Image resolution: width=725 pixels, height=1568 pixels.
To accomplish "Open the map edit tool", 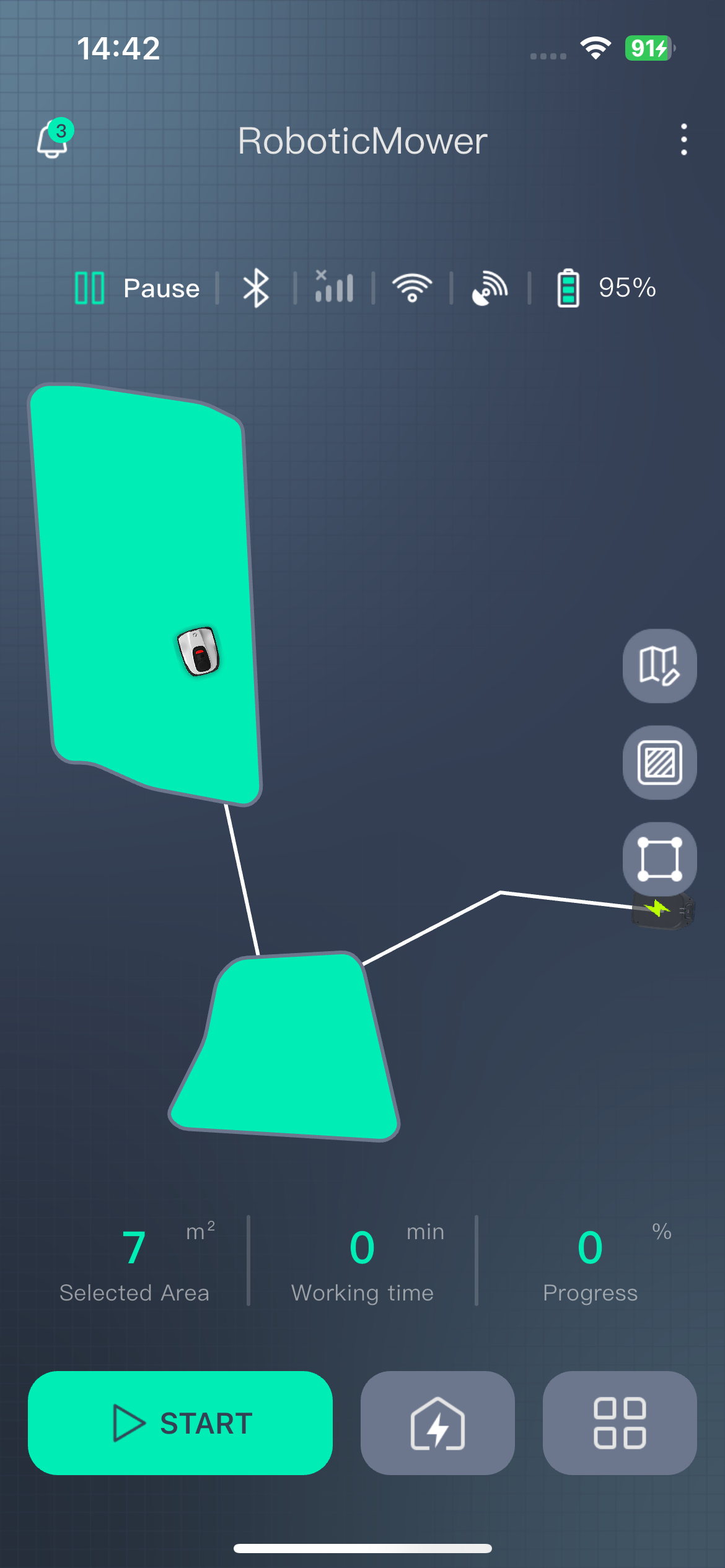I will (x=659, y=666).
